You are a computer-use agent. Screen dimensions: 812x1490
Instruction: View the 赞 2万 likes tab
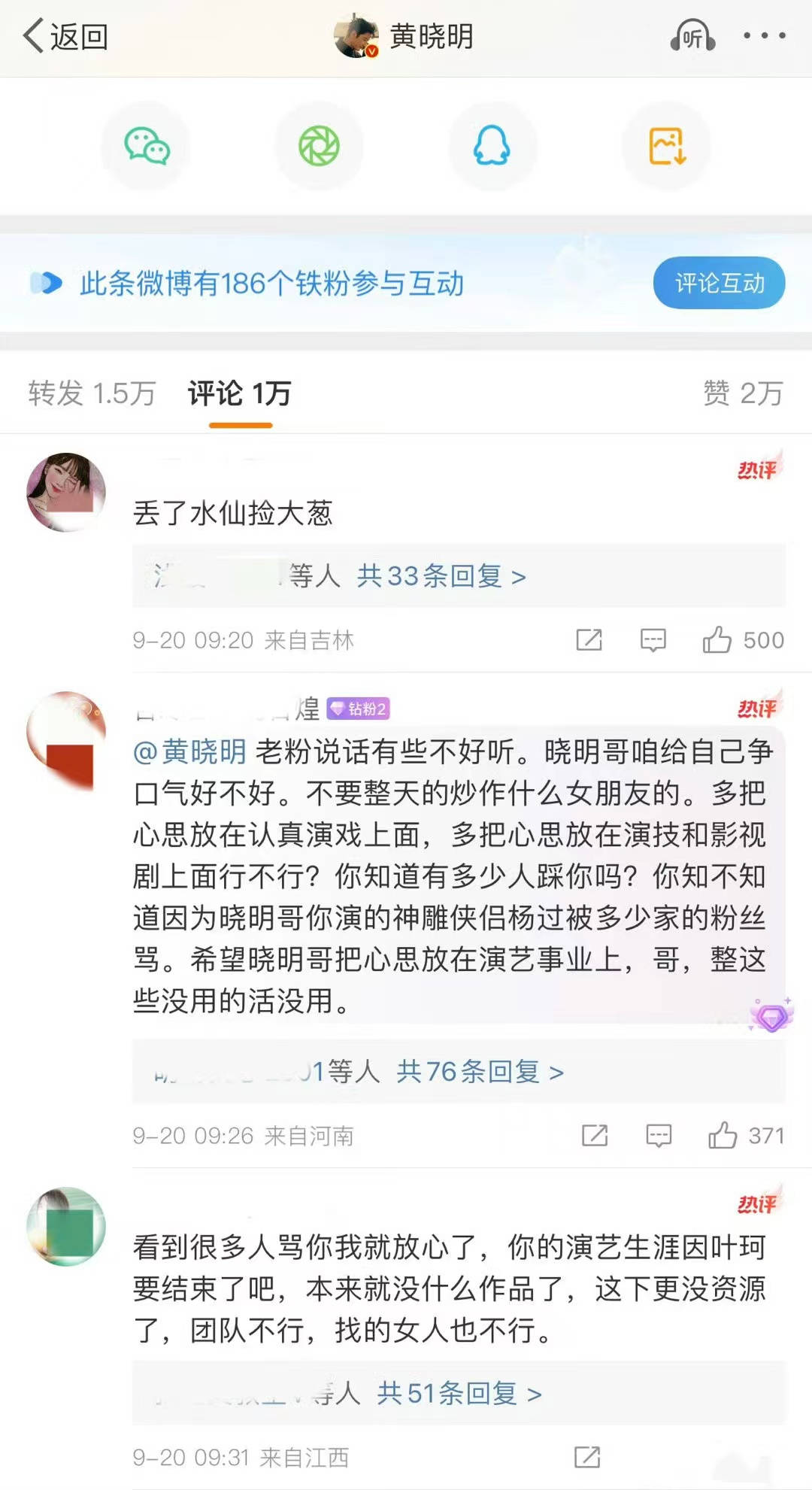click(743, 393)
